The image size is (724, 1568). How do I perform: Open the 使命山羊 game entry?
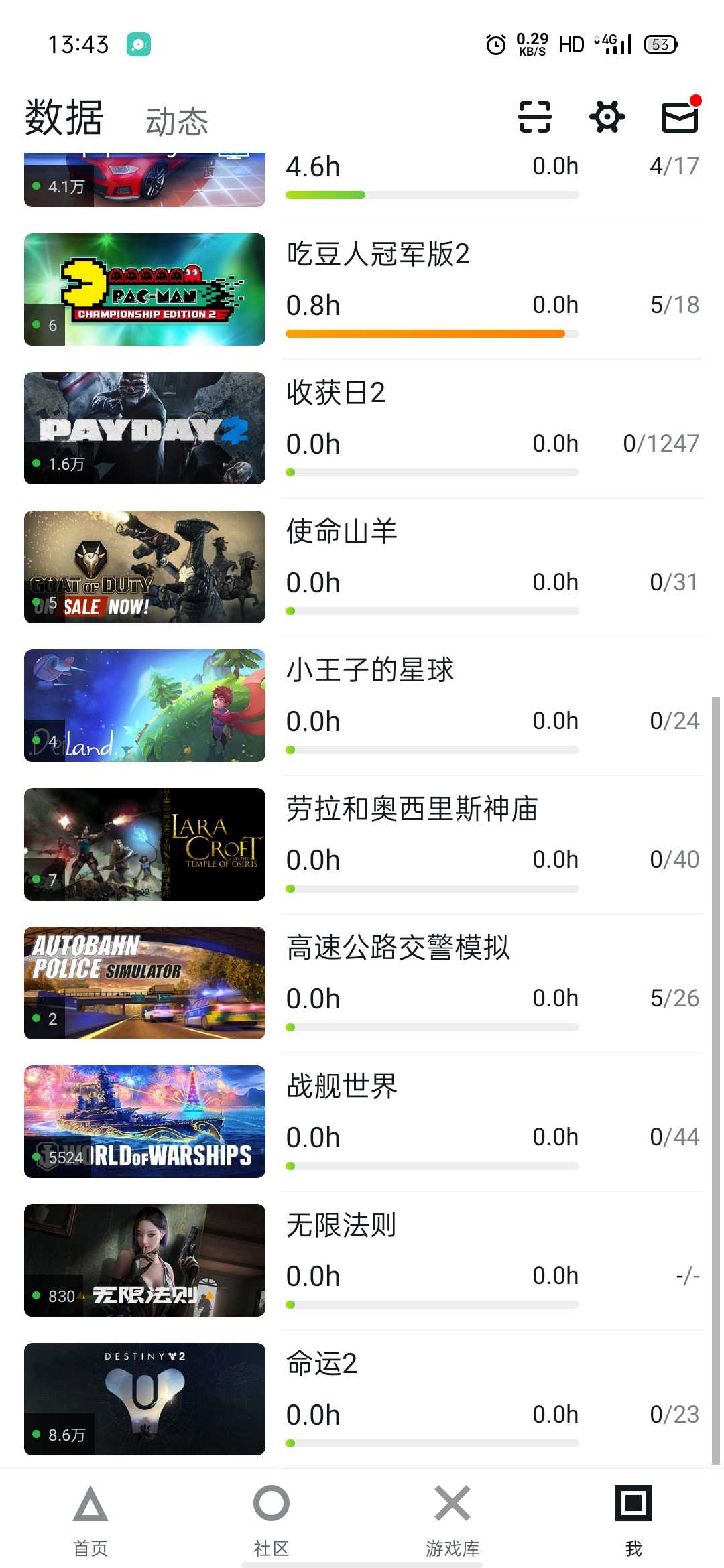point(362,567)
